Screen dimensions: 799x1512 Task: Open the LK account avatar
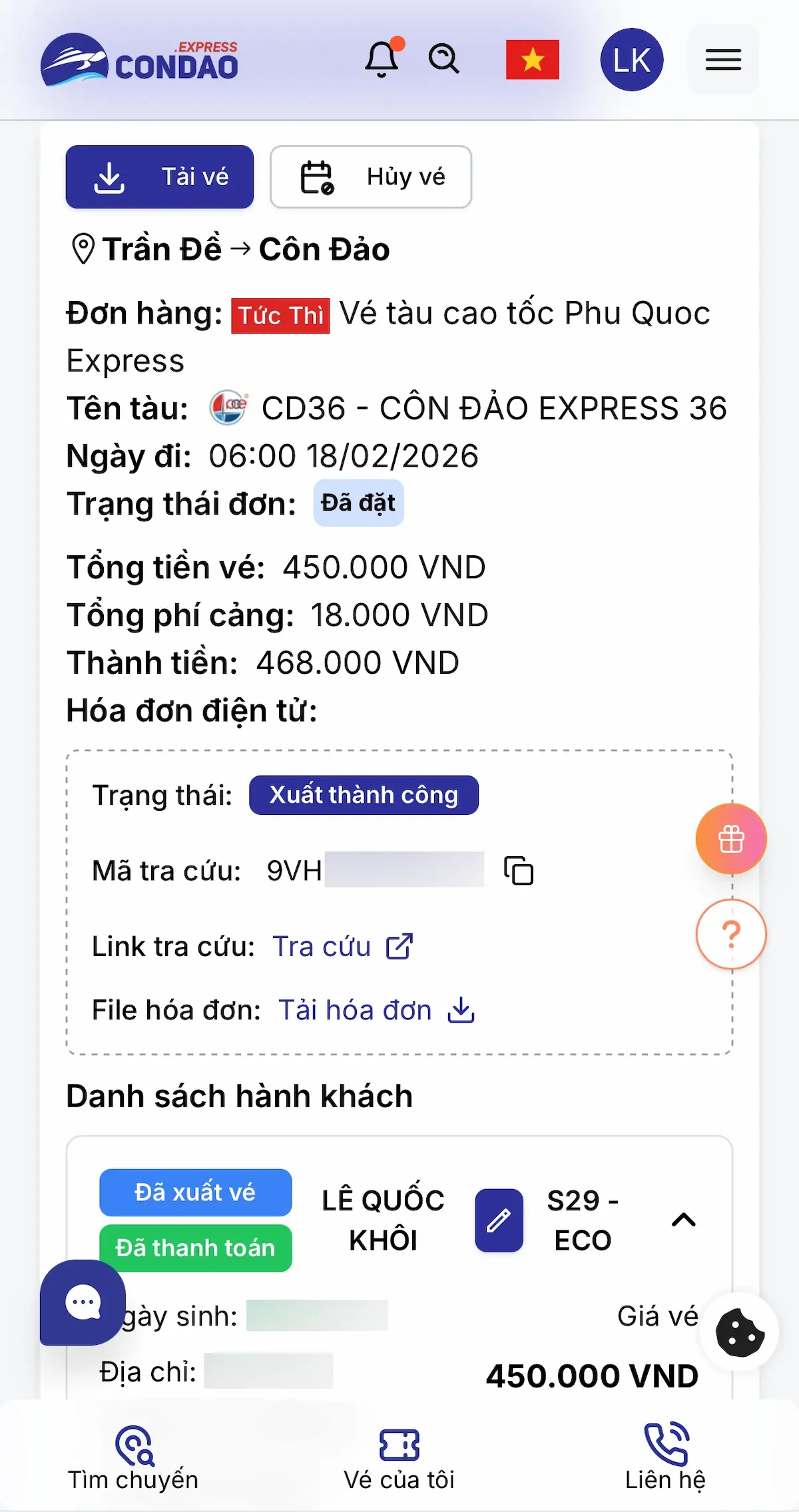pos(631,59)
